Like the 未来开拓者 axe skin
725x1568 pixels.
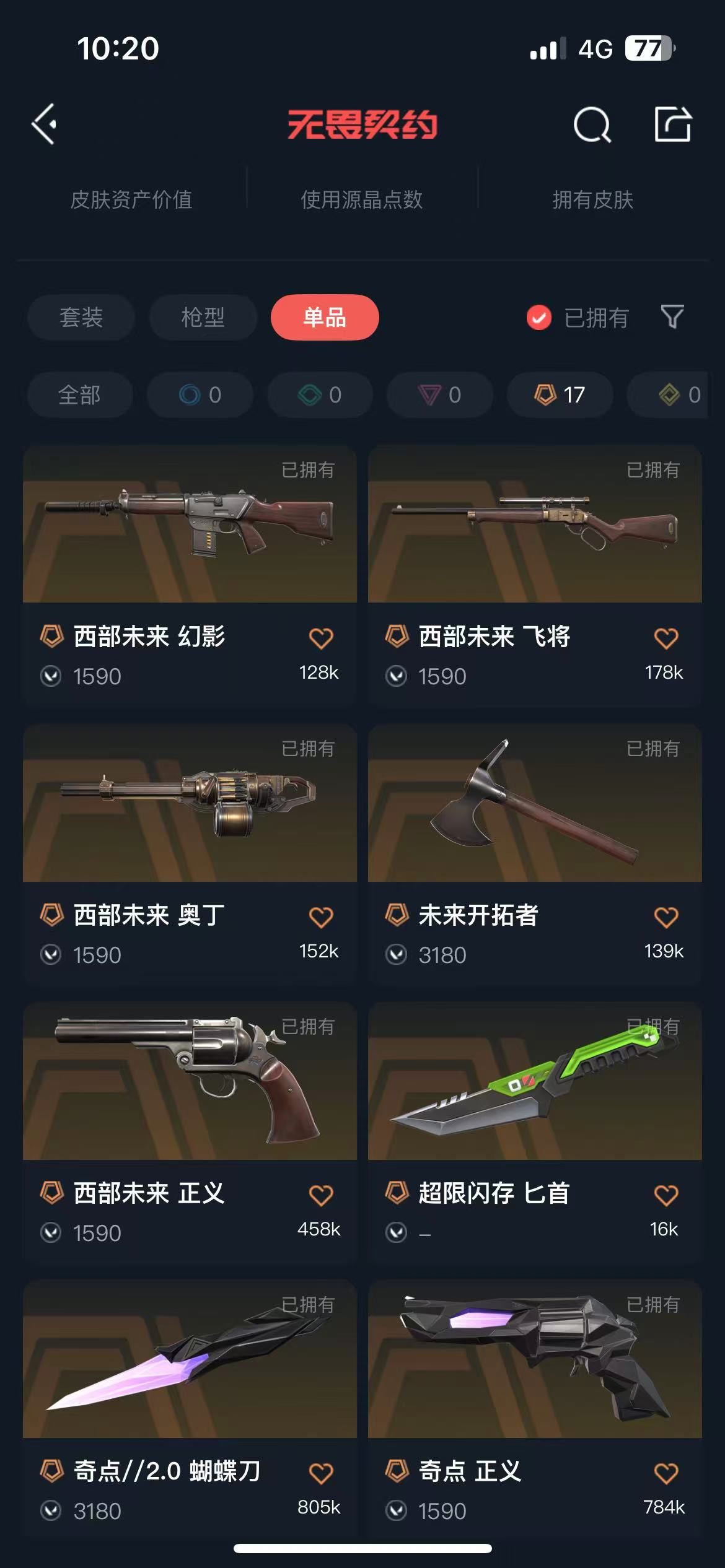[666, 917]
